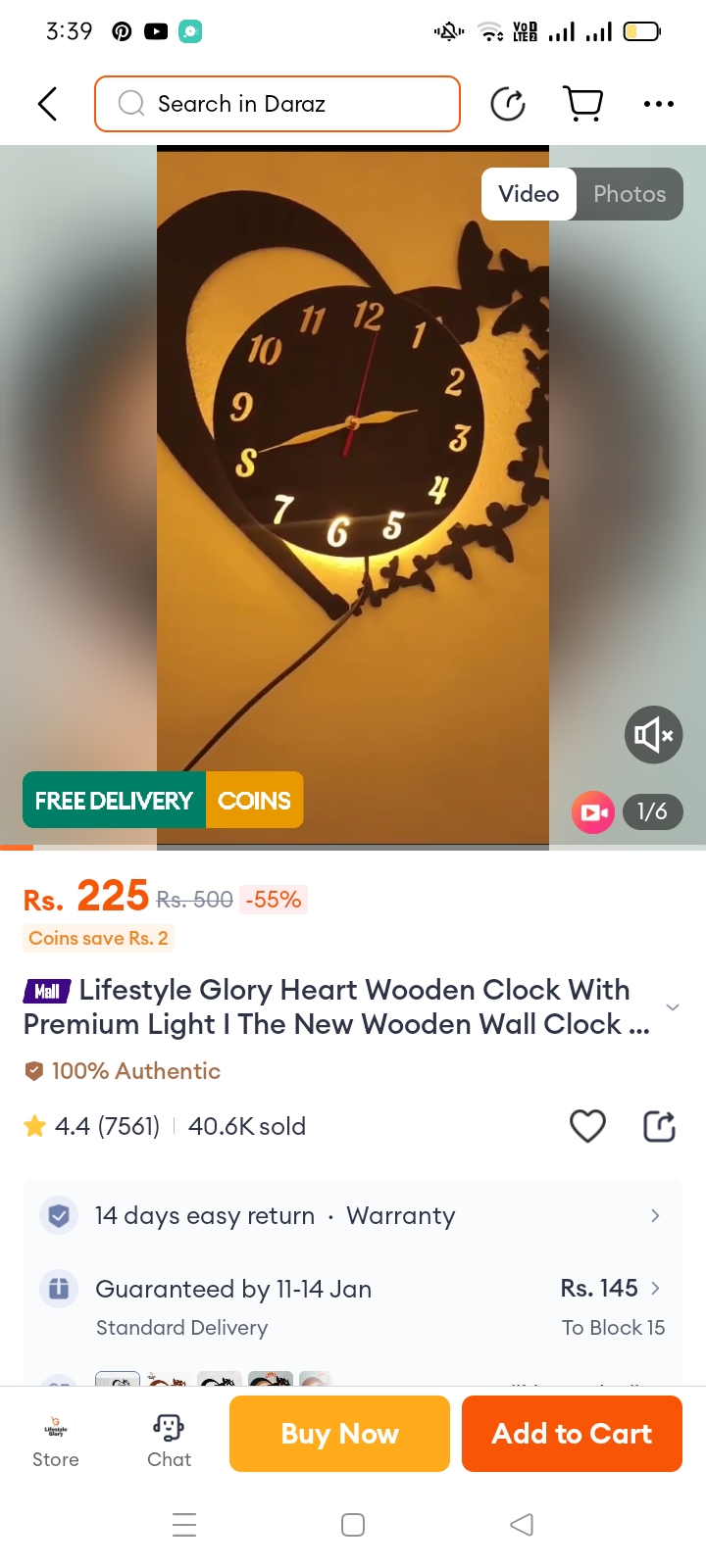The width and height of the screenshot is (706, 1568).
Task: Open the Search in Daraz field
Action: tap(277, 104)
